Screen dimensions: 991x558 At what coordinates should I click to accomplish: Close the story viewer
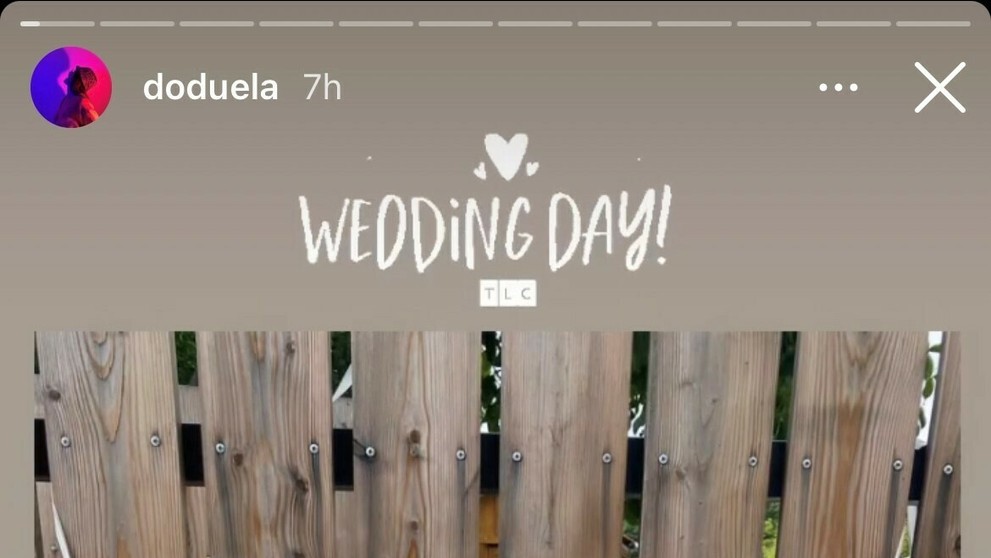939,88
